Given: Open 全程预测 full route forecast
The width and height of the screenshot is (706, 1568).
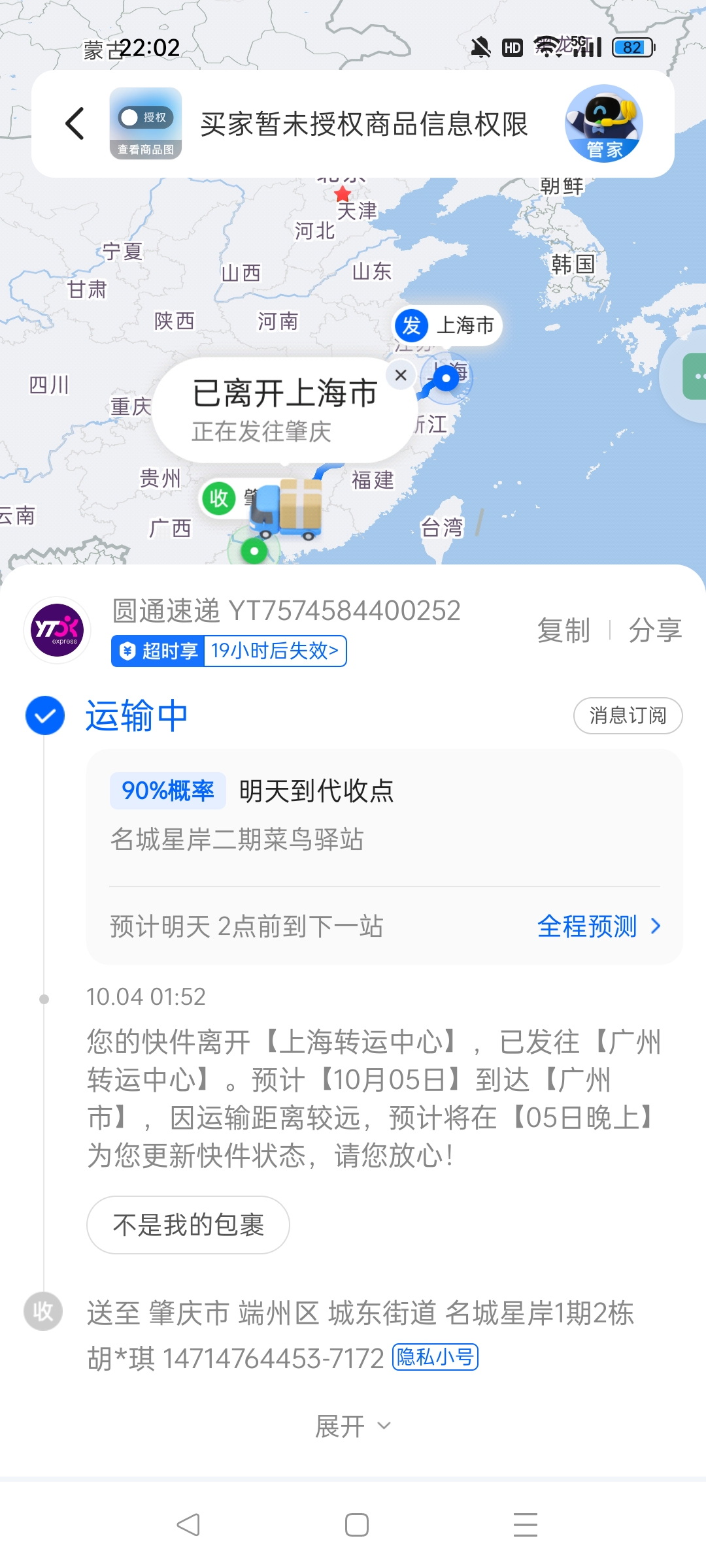Looking at the screenshot, I should click(598, 926).
